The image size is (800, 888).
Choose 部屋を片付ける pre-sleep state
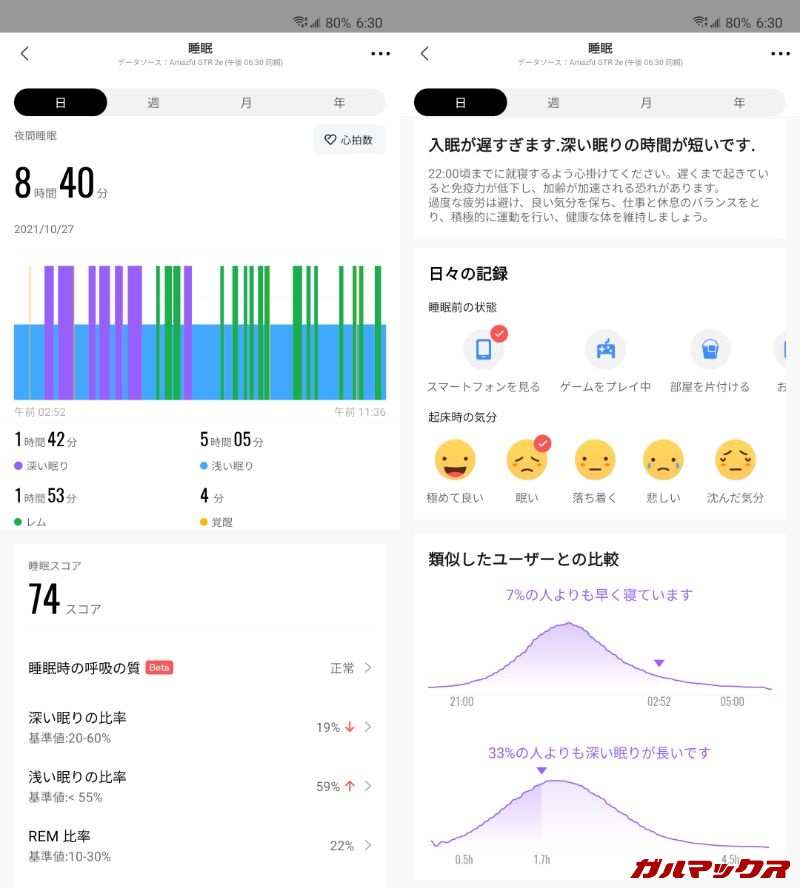point(710,350)
